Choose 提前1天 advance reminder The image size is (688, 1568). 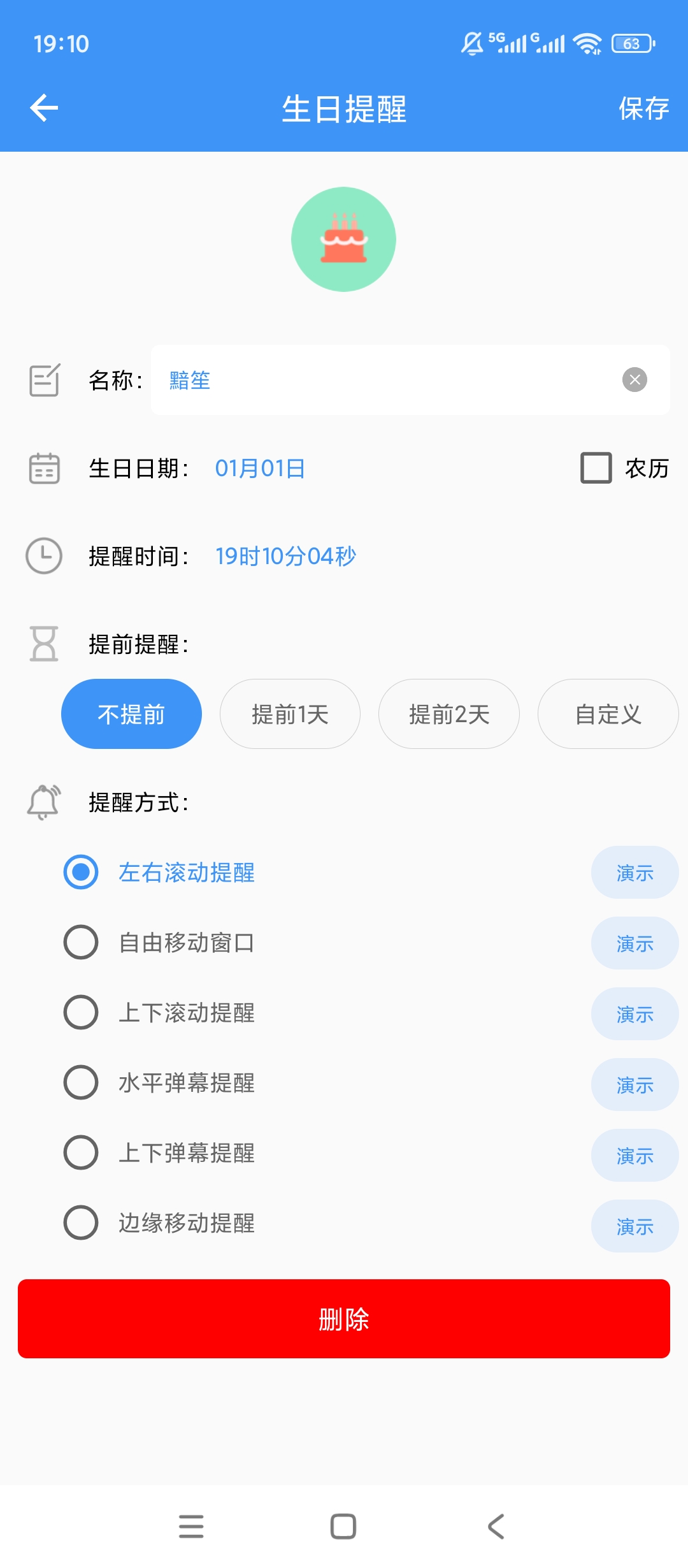[x=290, y=714]
